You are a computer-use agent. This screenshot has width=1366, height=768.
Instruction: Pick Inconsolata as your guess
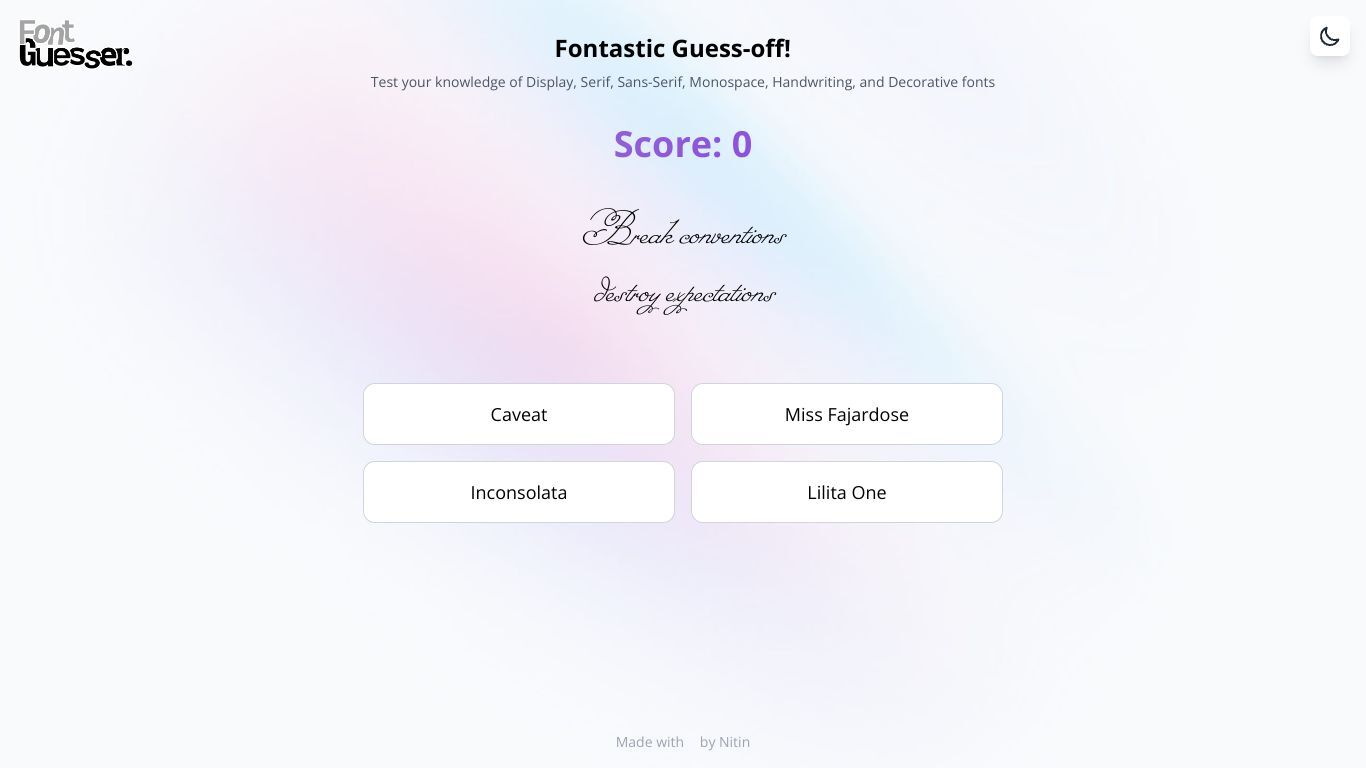point(518,492)
